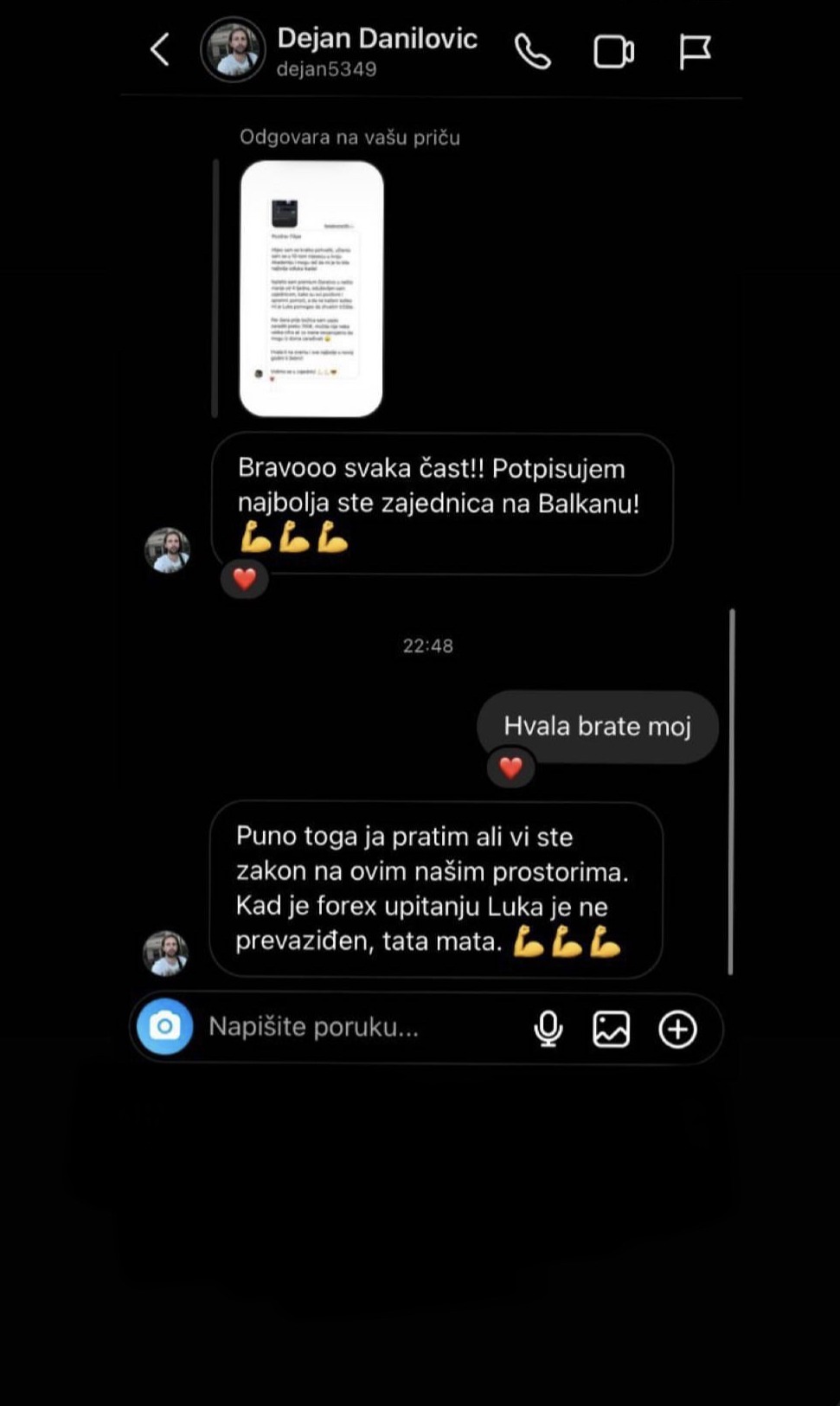This screenshot has width=840, height=1406.
Task: Open the plus attachments menu
Action: click(677, 1029)
